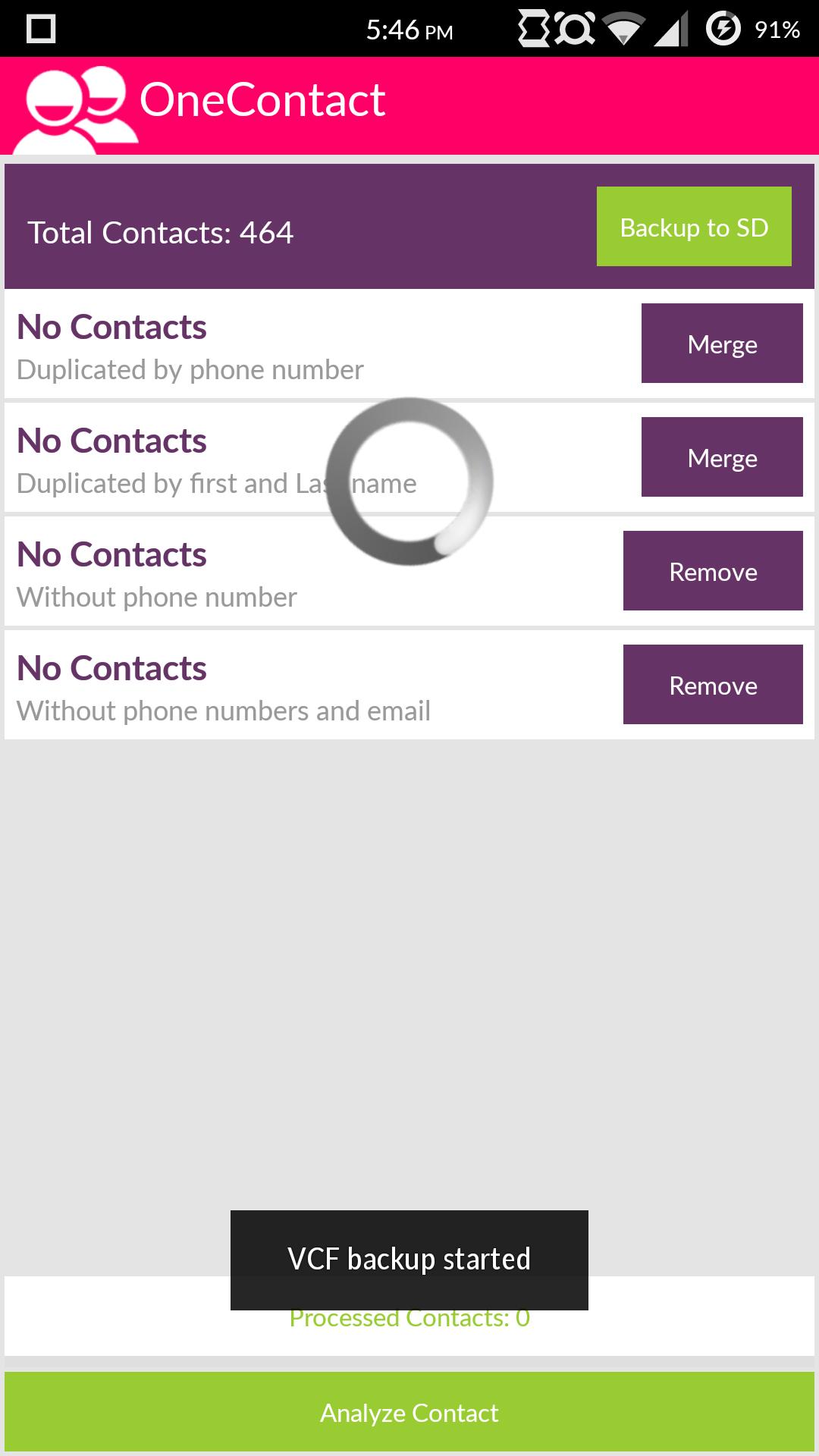Merge contacts duplicated by phone number
The width and height of the screenshot is (819, 1456).
click(x=722, y=344)
